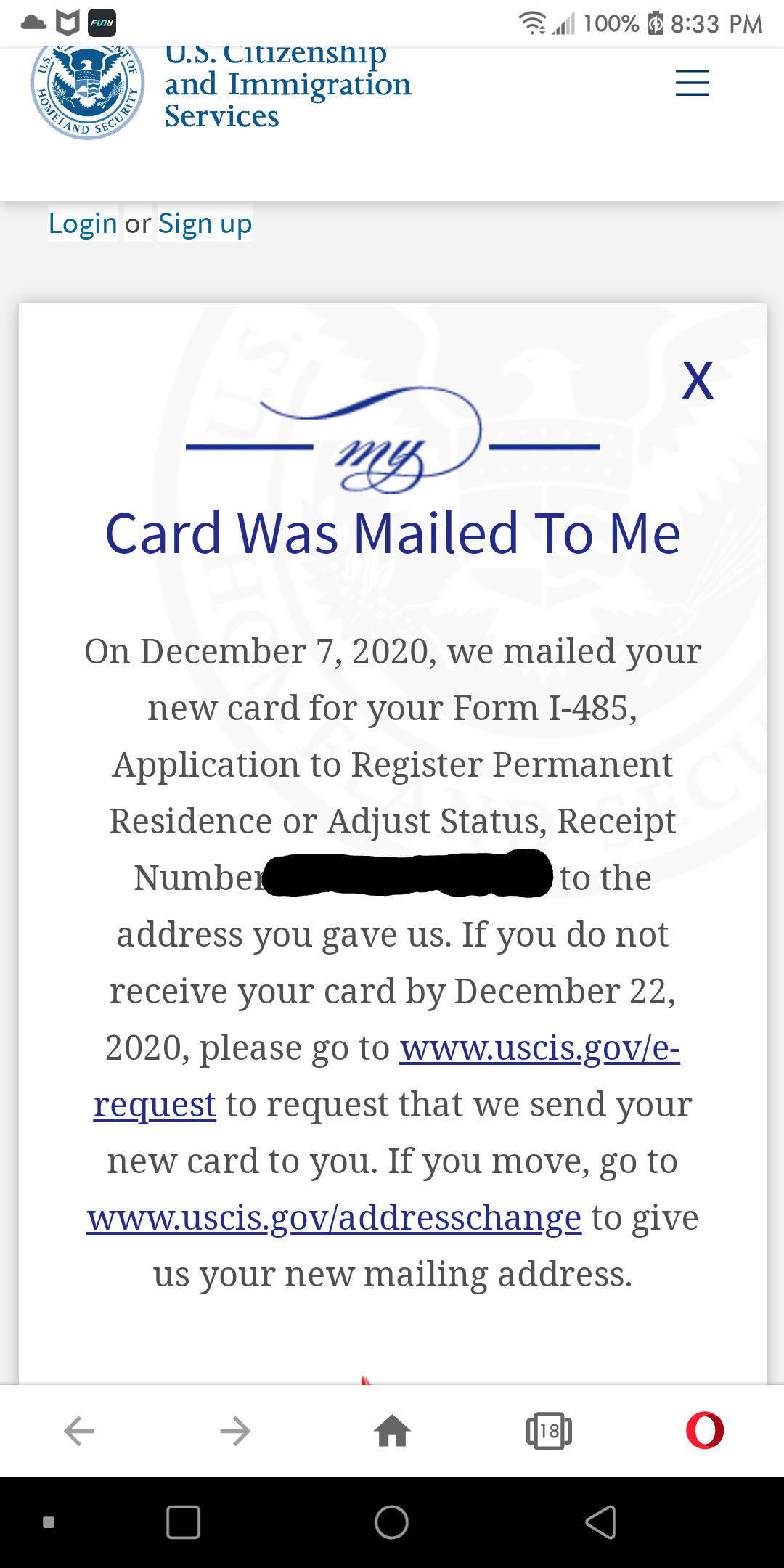The width and height of the screenshot is (784, 1568).
Task: Open the Opera menu
Action: coord(705,1430)
